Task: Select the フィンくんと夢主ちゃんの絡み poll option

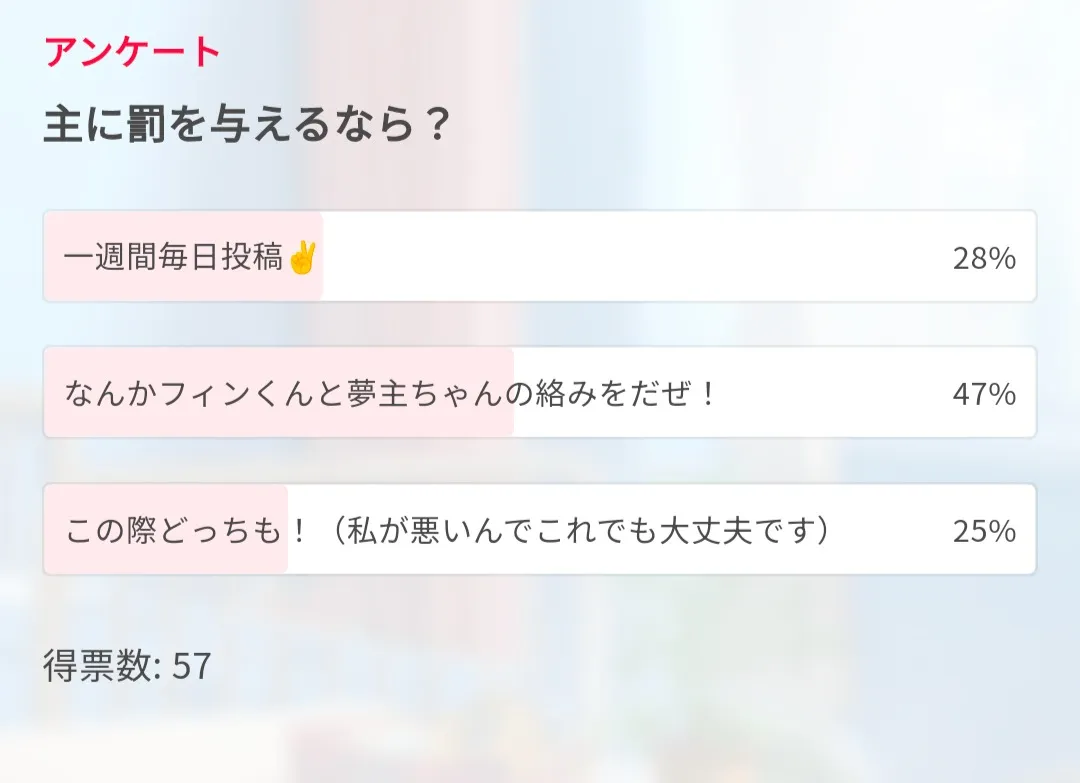Action: 539,393
